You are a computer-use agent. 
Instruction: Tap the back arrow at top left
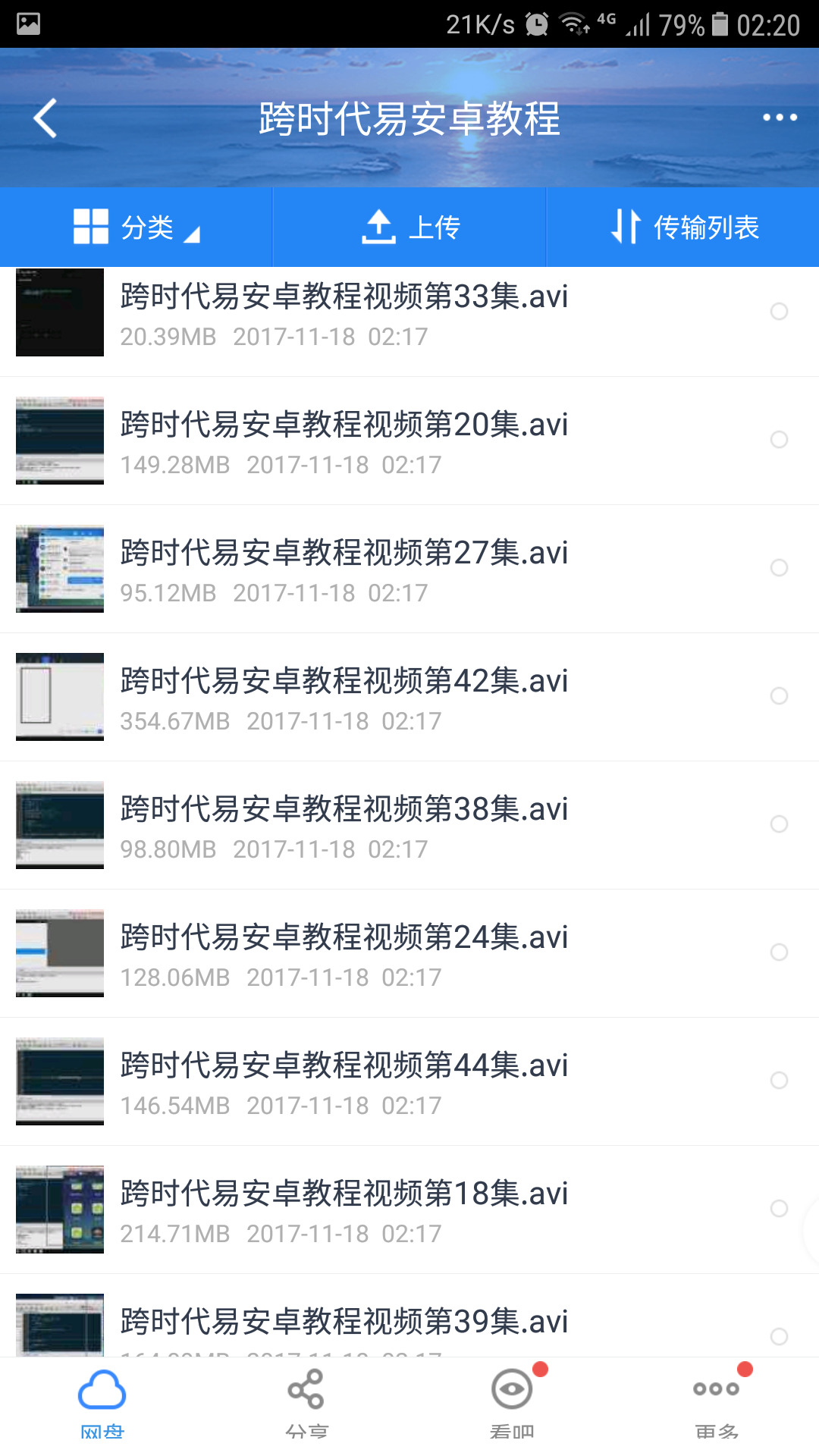[x=45, y=118]
